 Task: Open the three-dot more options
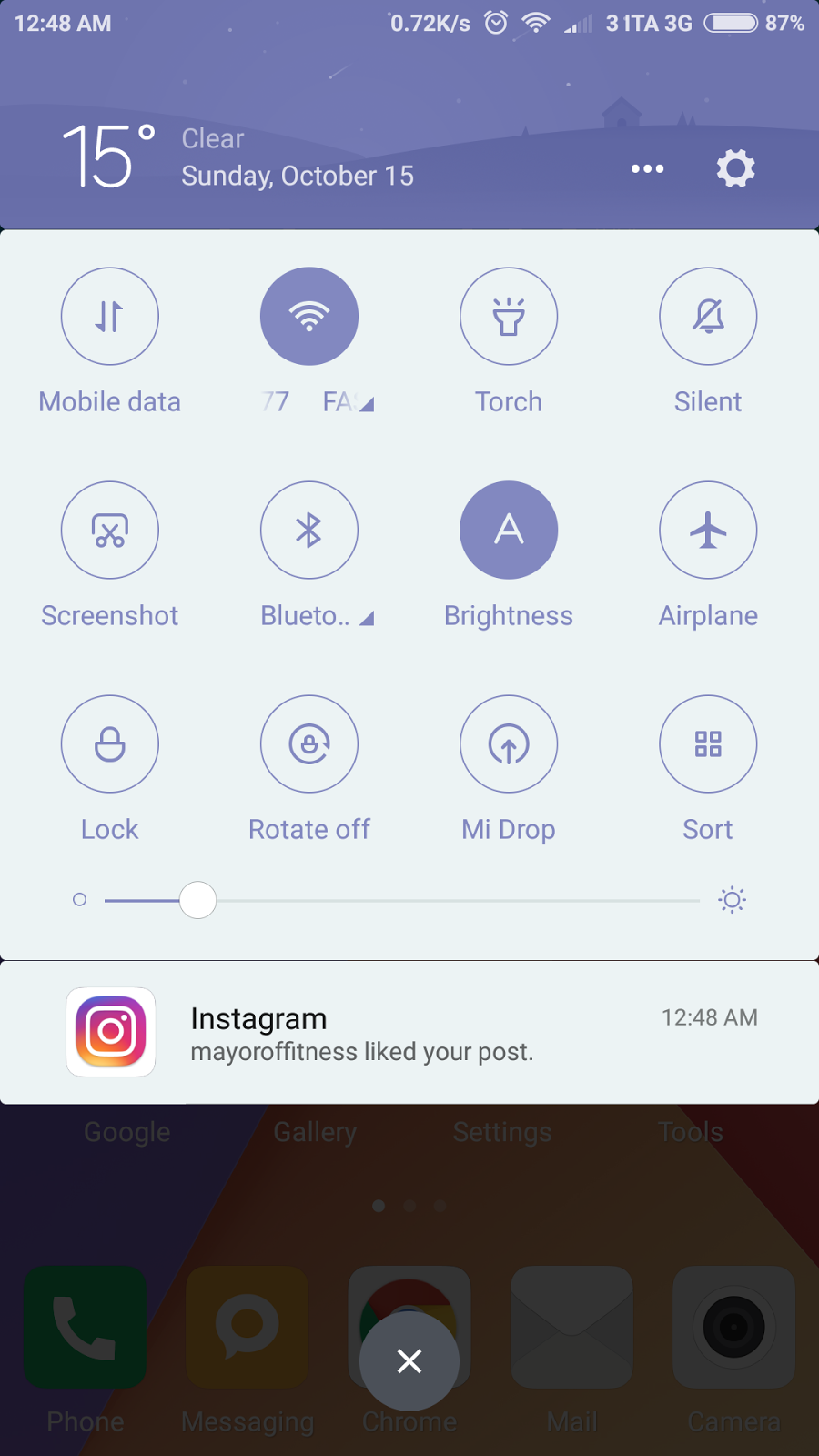[x=647, y=168]
